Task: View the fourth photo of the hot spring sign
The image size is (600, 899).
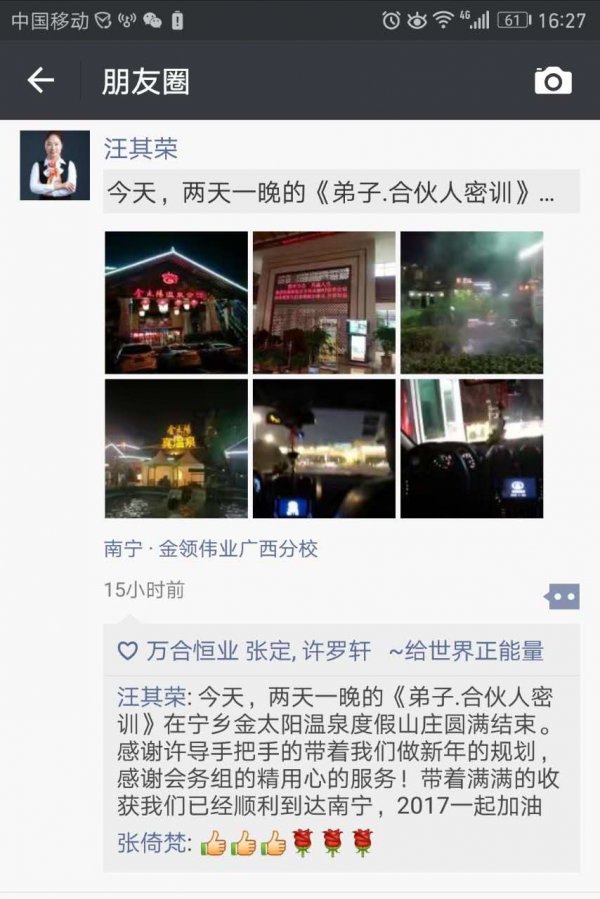Action: coord(176,448)
